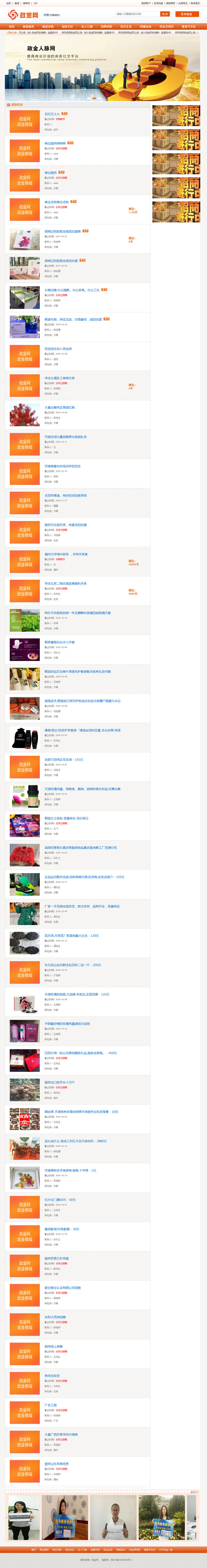207x1568 pixels.
Task: Tap the red maple tree listing thumbnail
Action: point(25,415)
